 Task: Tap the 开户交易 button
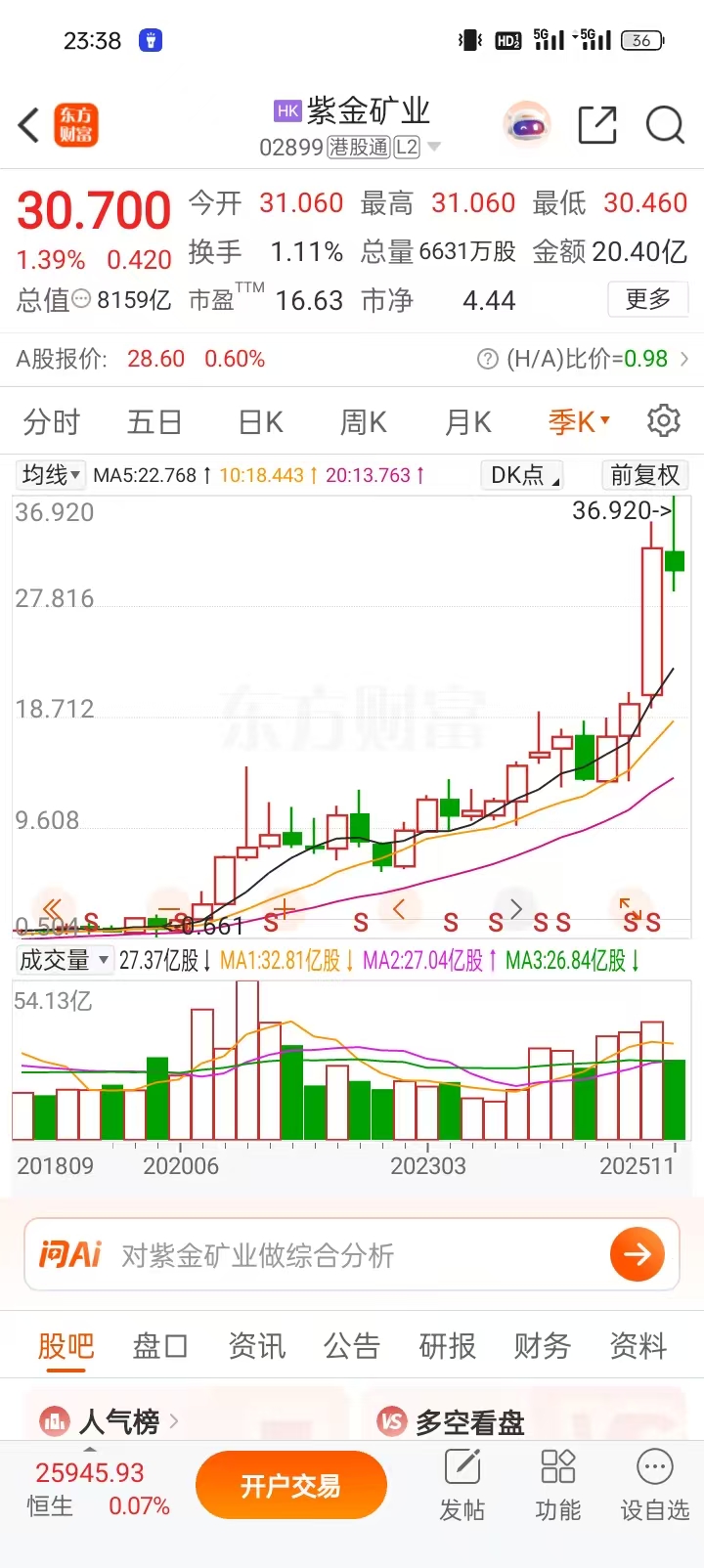[290, 1486]
